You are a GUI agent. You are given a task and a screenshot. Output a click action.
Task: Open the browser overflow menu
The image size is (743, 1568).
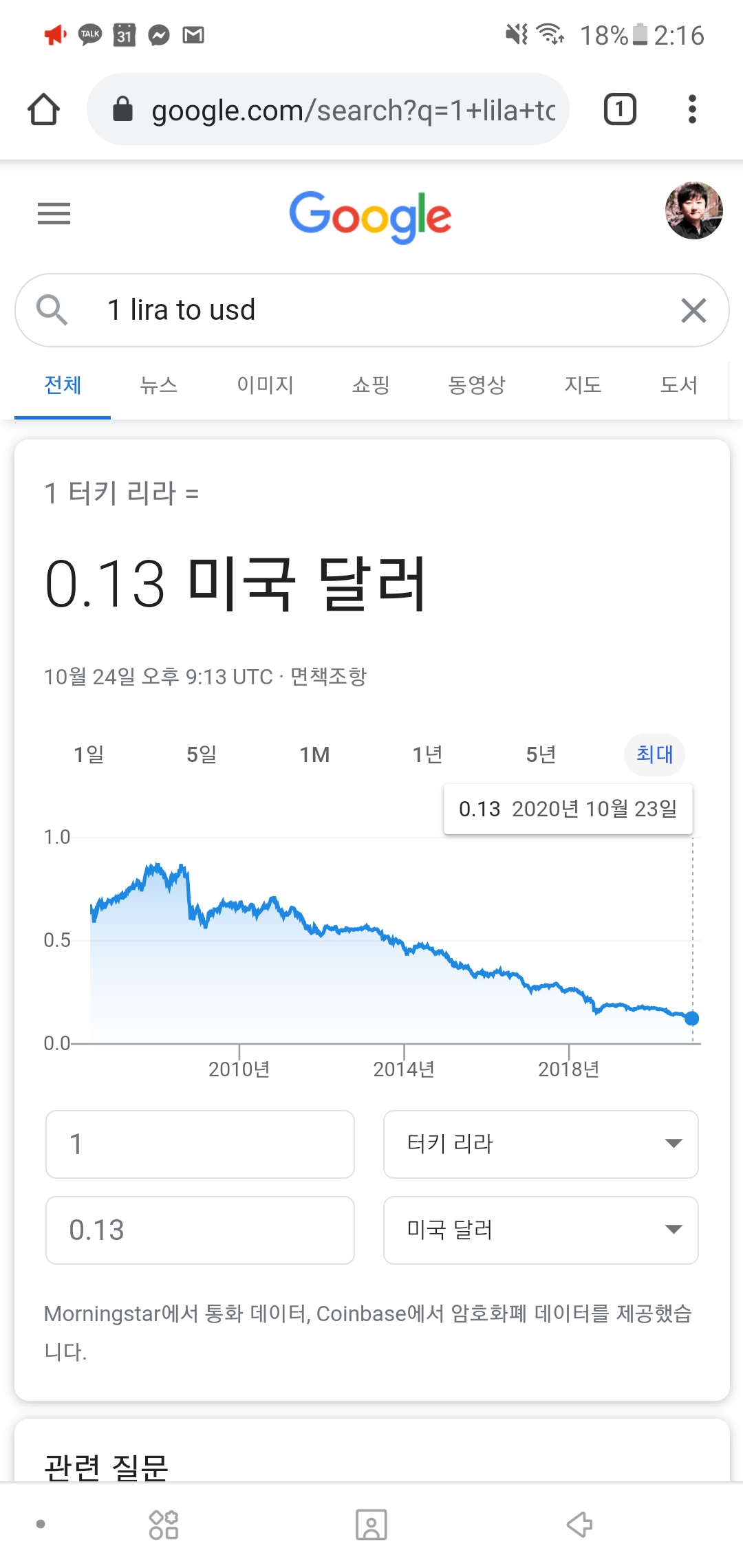point(692,109)
